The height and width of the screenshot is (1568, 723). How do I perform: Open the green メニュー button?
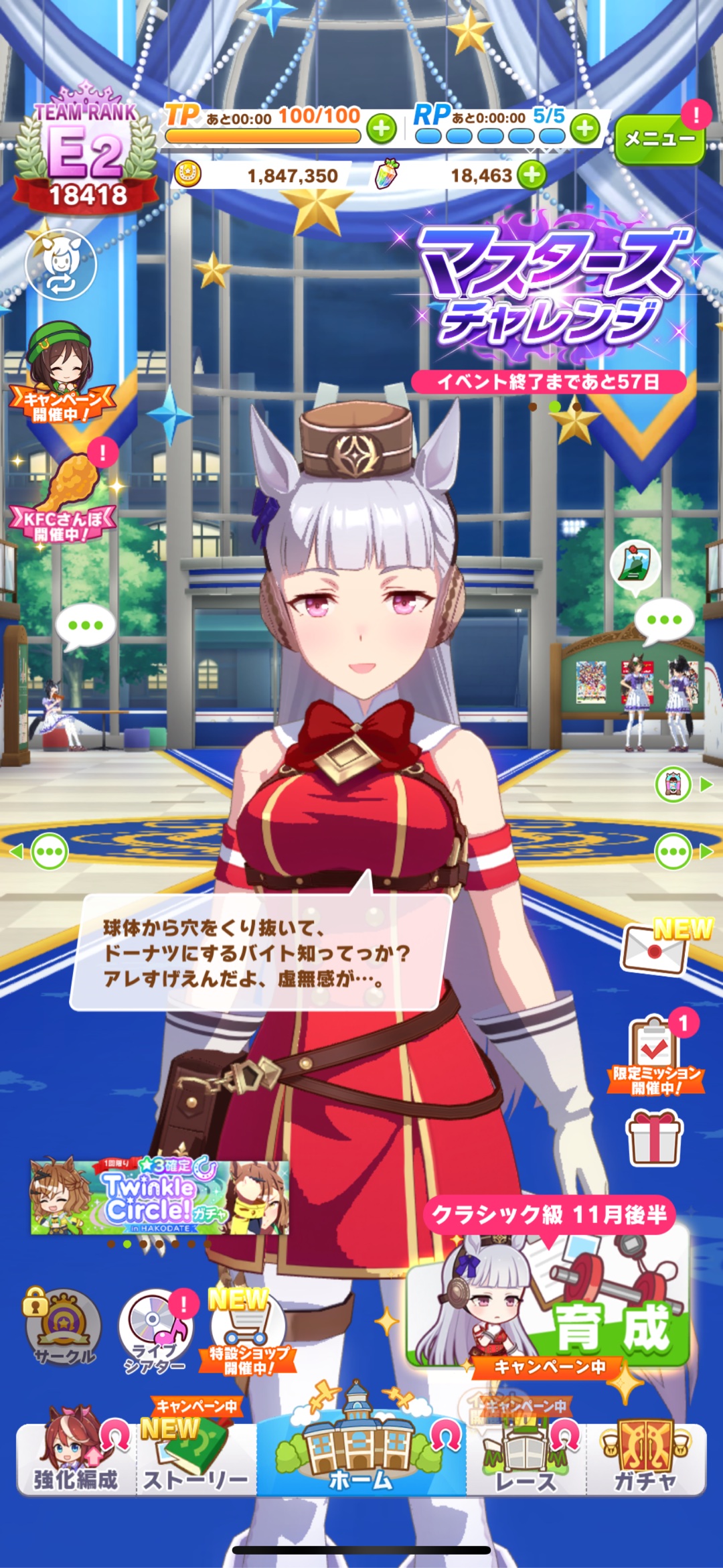pyautogui.click(x=659, y=139)
